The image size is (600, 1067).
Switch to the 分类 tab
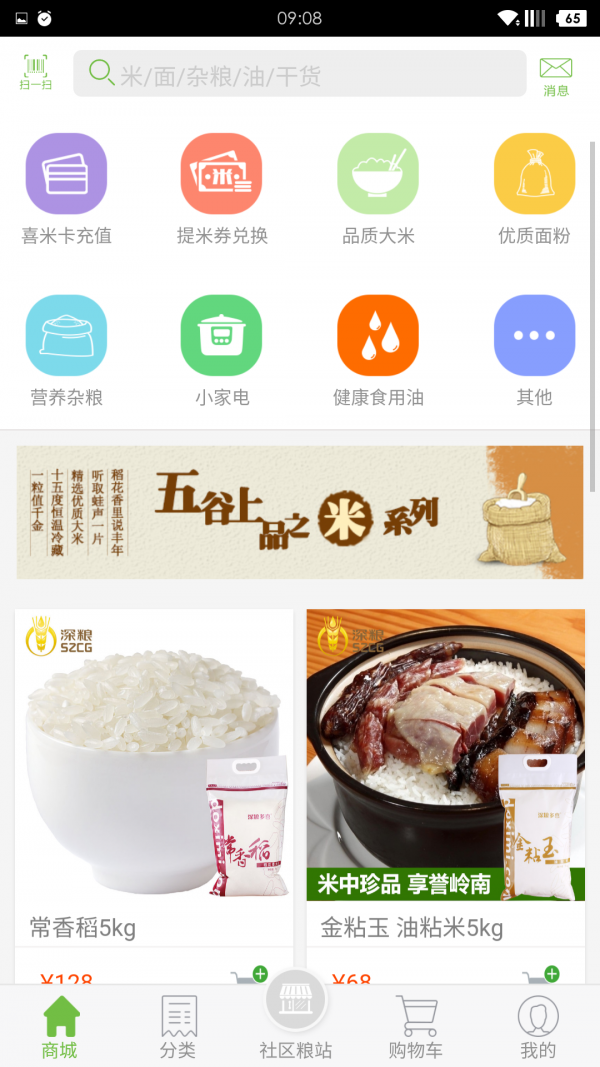coord(178,1027)
